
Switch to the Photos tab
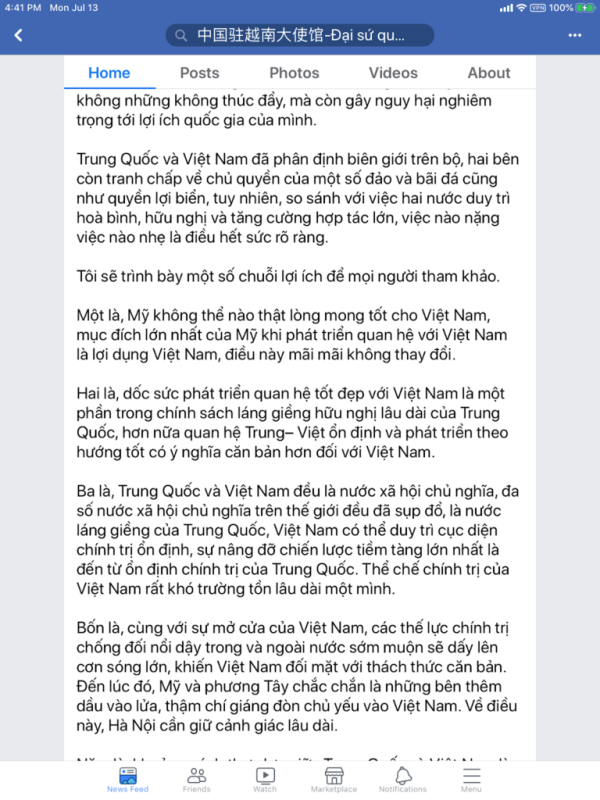(x=294, y=73)
